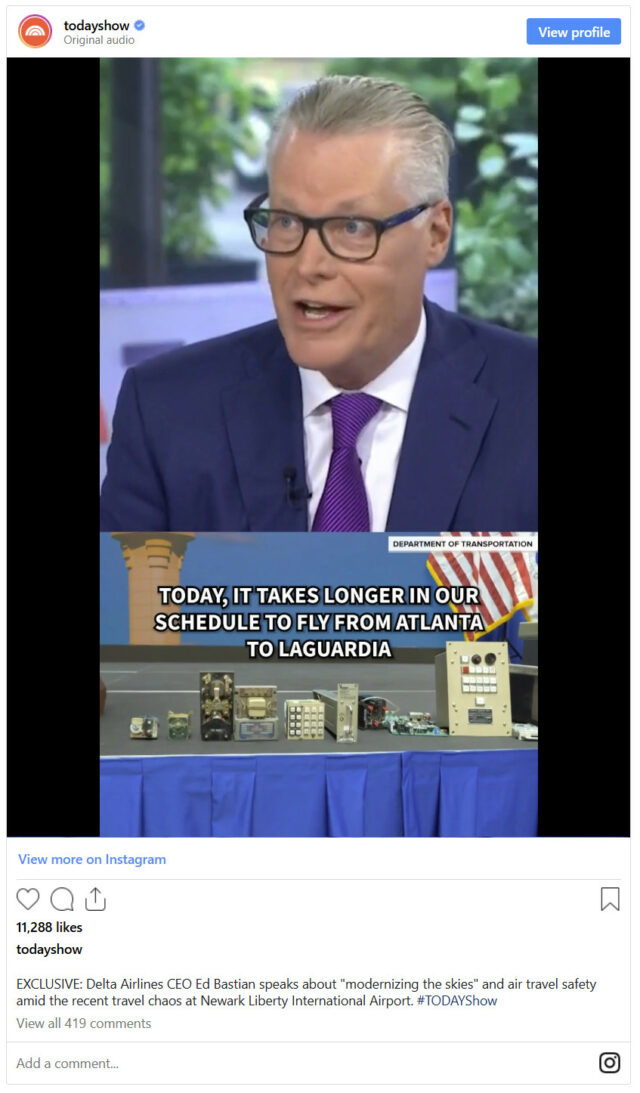Open the todayshow name above the caption
The width and height of the screenshot is (640, 1093).
[x=49, y=949]
